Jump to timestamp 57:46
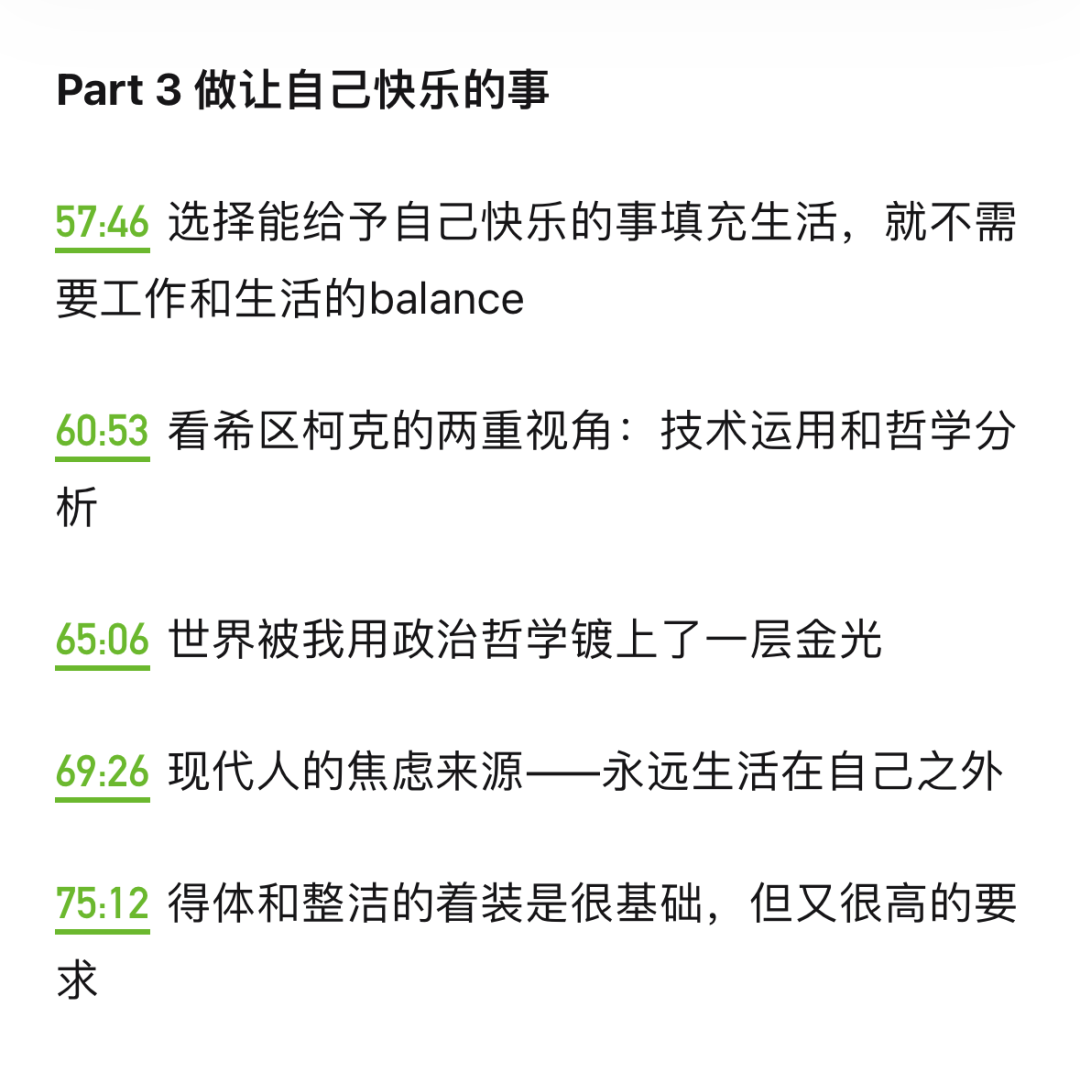Screen dimensions: 1080x1080 click(x=102, y=224)
